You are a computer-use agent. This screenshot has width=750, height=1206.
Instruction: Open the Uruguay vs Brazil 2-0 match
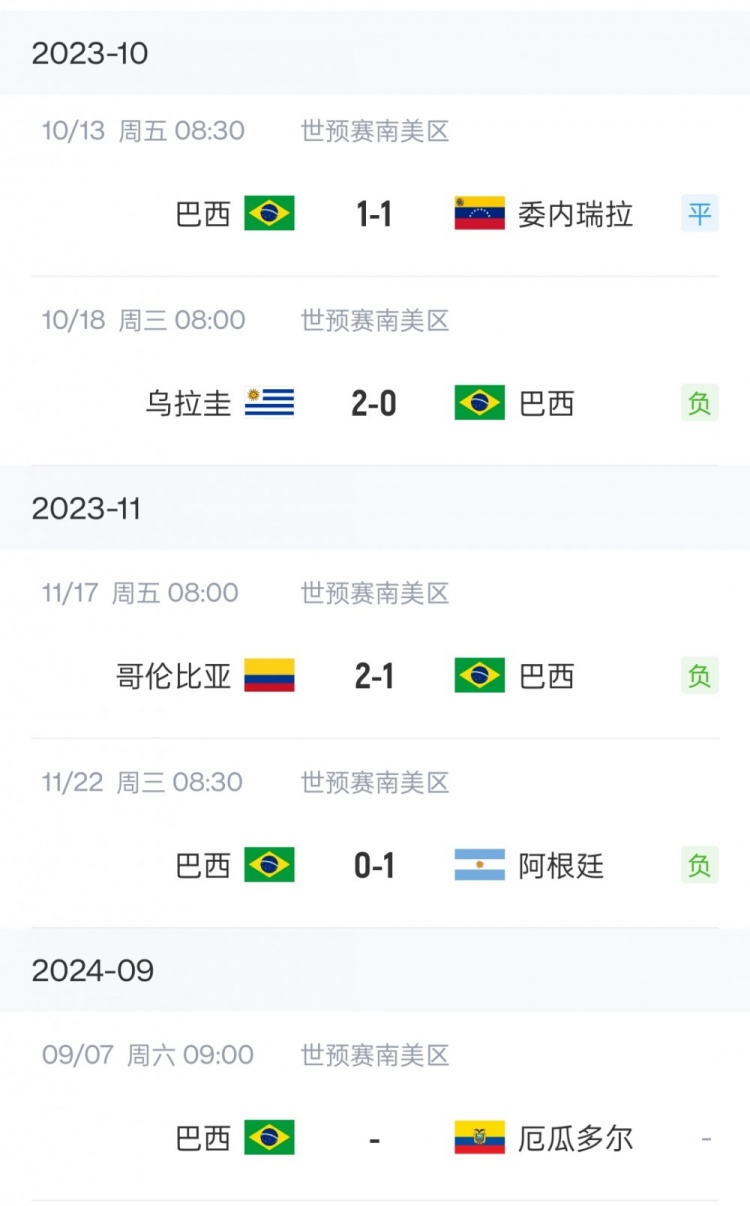click(x=375, y=371)
